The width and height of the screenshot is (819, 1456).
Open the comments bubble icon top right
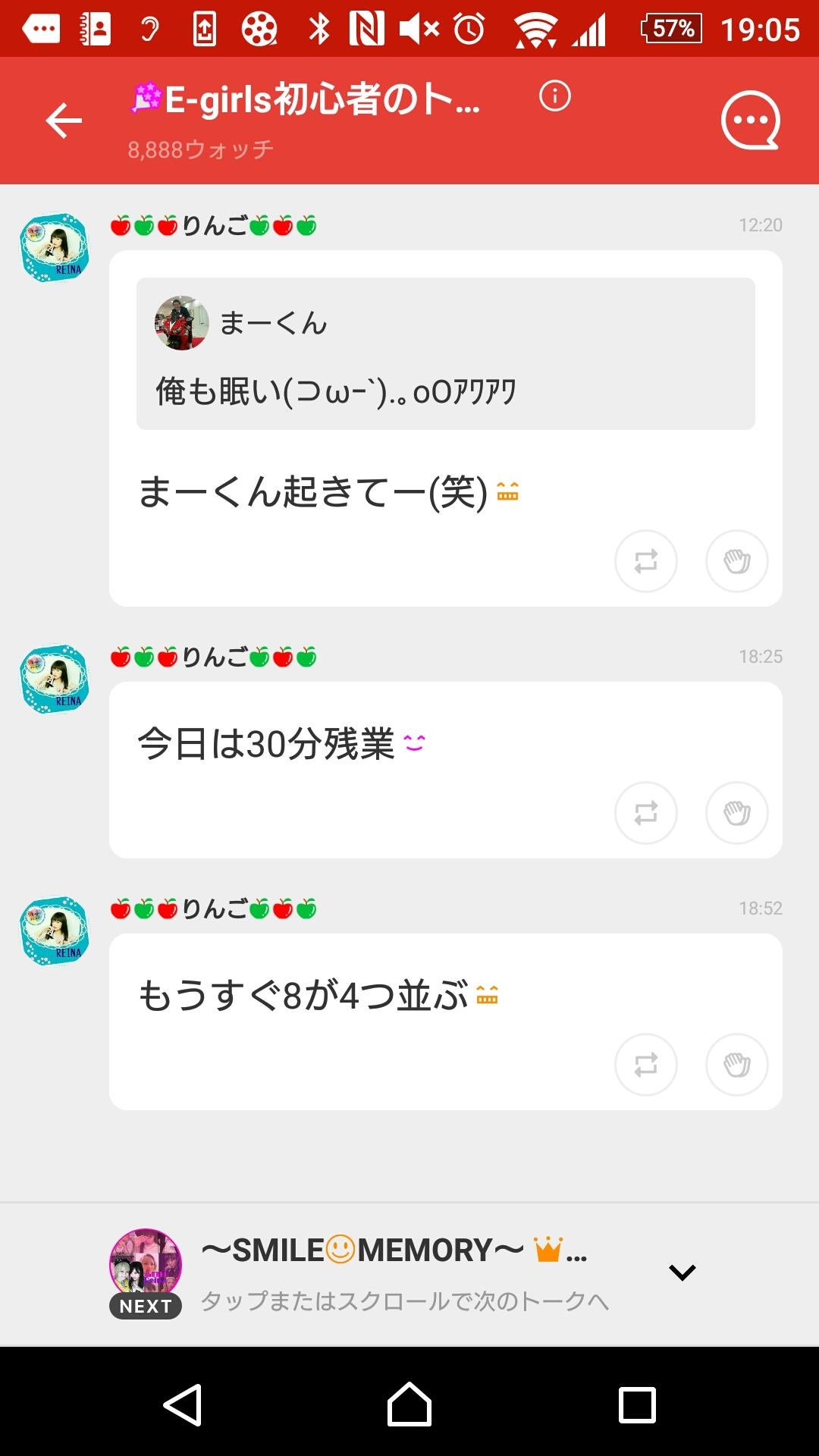tap(751, 119)
